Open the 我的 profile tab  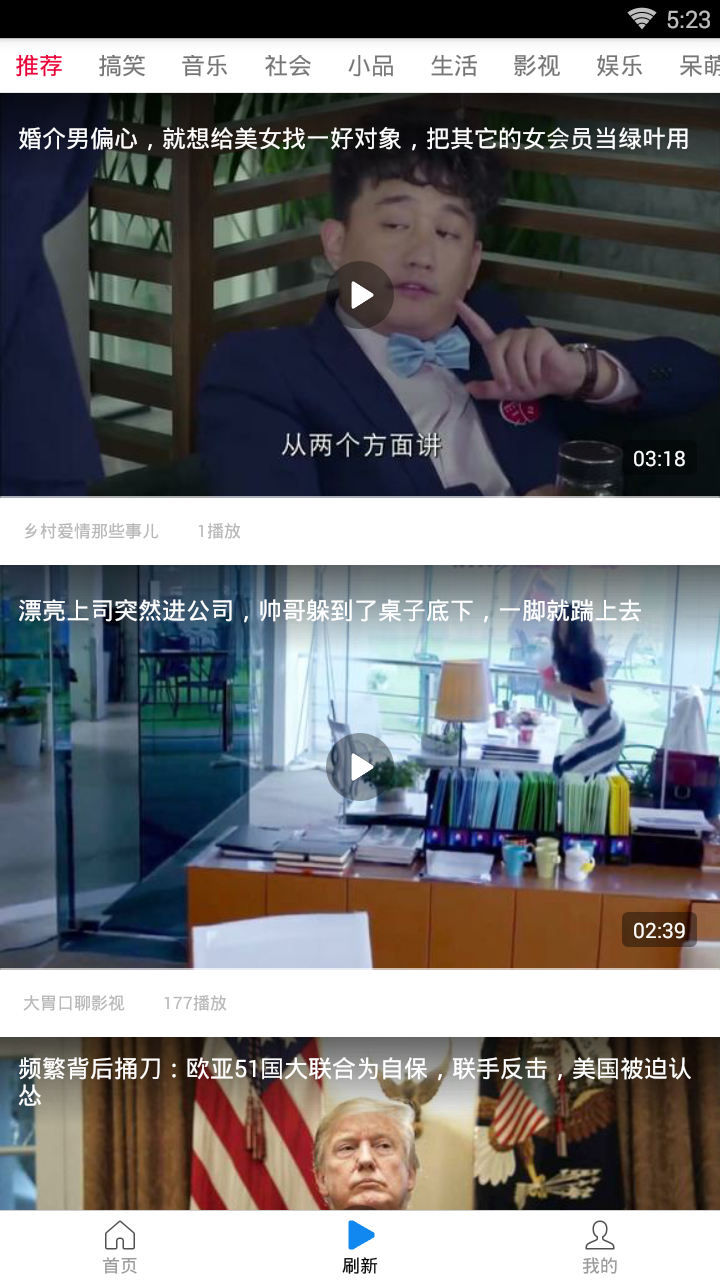[600, 1246]
